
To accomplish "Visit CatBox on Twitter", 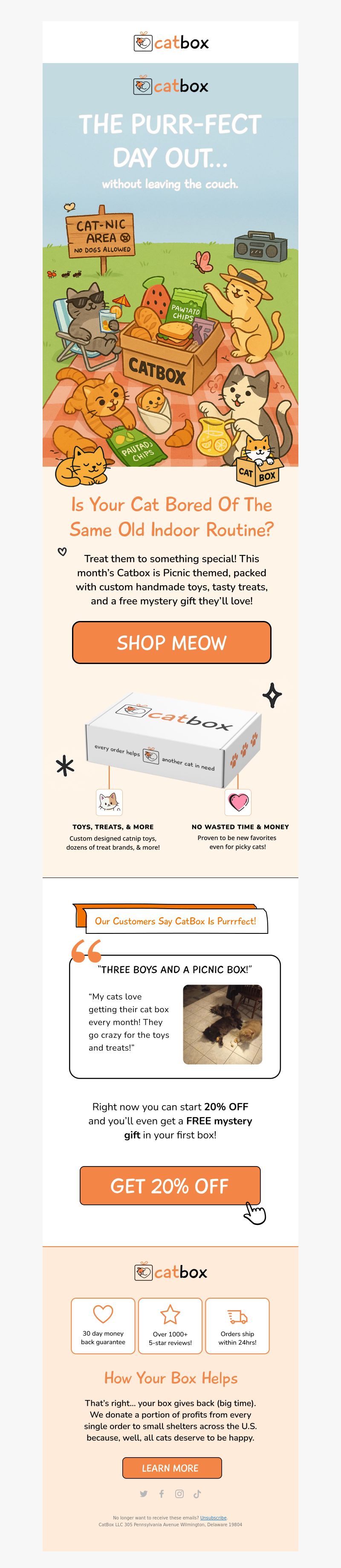I will 144,1493.
